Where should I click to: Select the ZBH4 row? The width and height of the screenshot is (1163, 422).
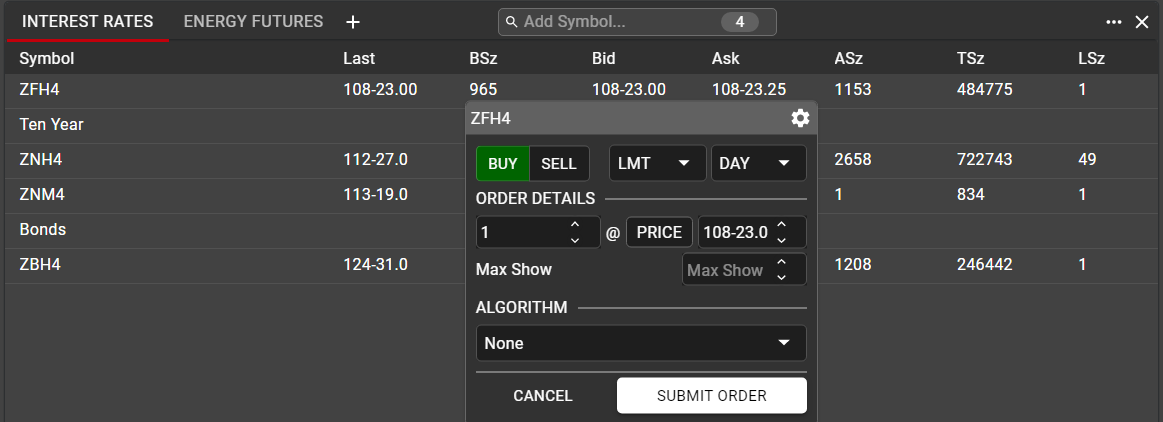[200, 264]
